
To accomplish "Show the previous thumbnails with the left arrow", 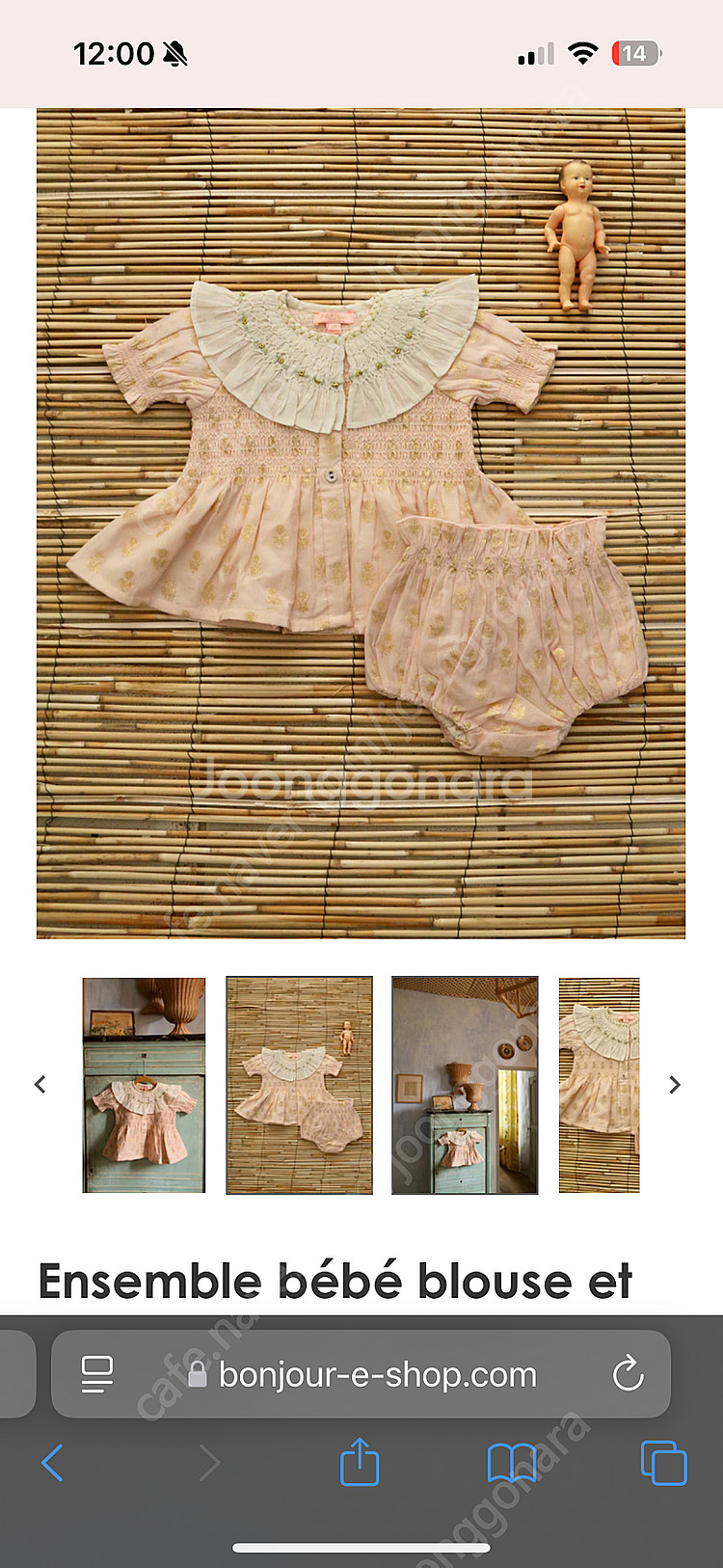I will [40, 1085].
